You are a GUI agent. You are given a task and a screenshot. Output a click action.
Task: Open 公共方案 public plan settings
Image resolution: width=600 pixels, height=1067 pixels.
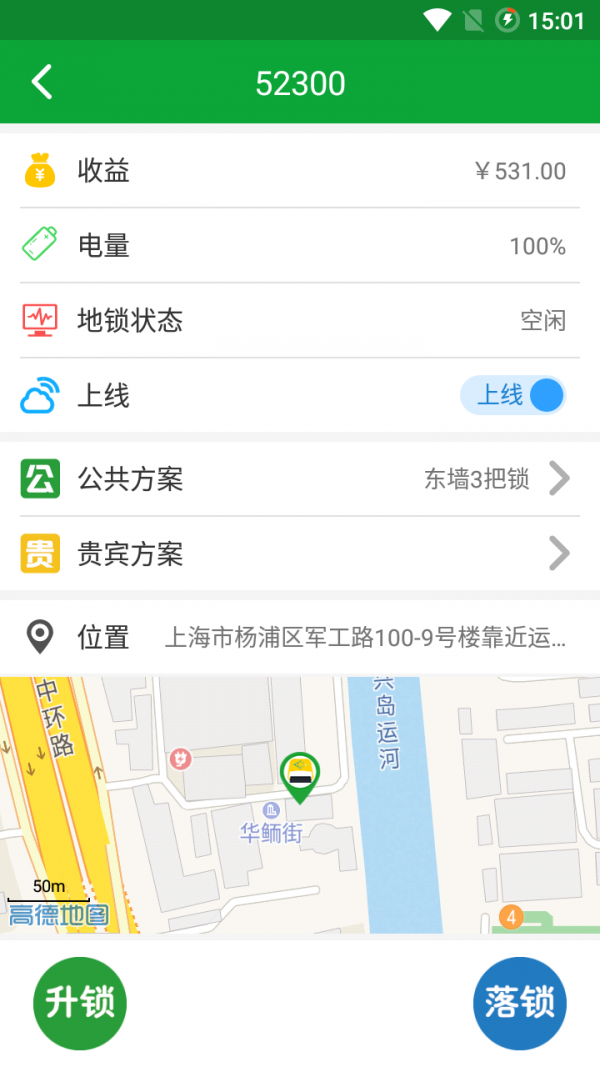point(300,479)
